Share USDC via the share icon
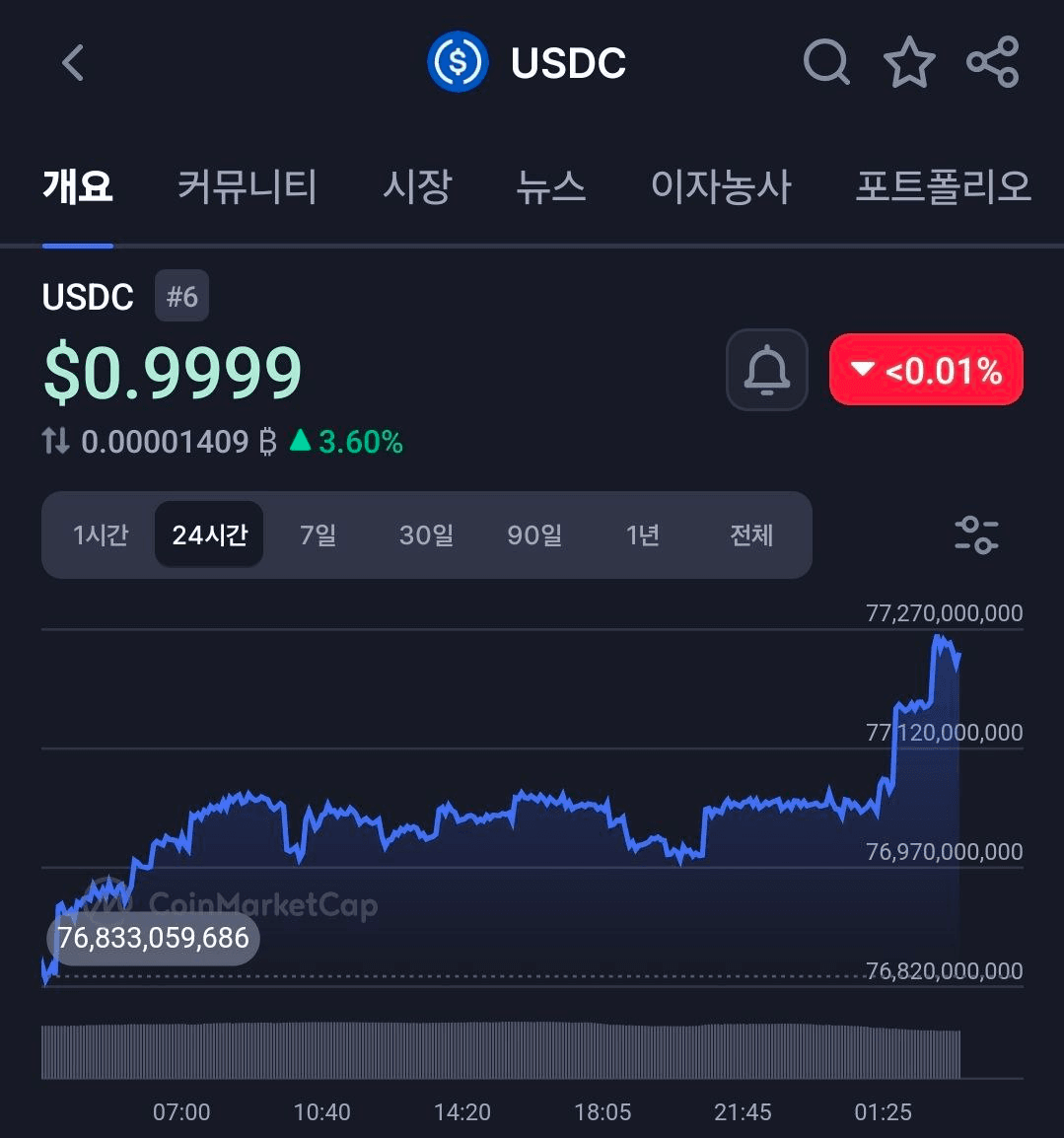1064x1138 pixels. tap(992, 61)
